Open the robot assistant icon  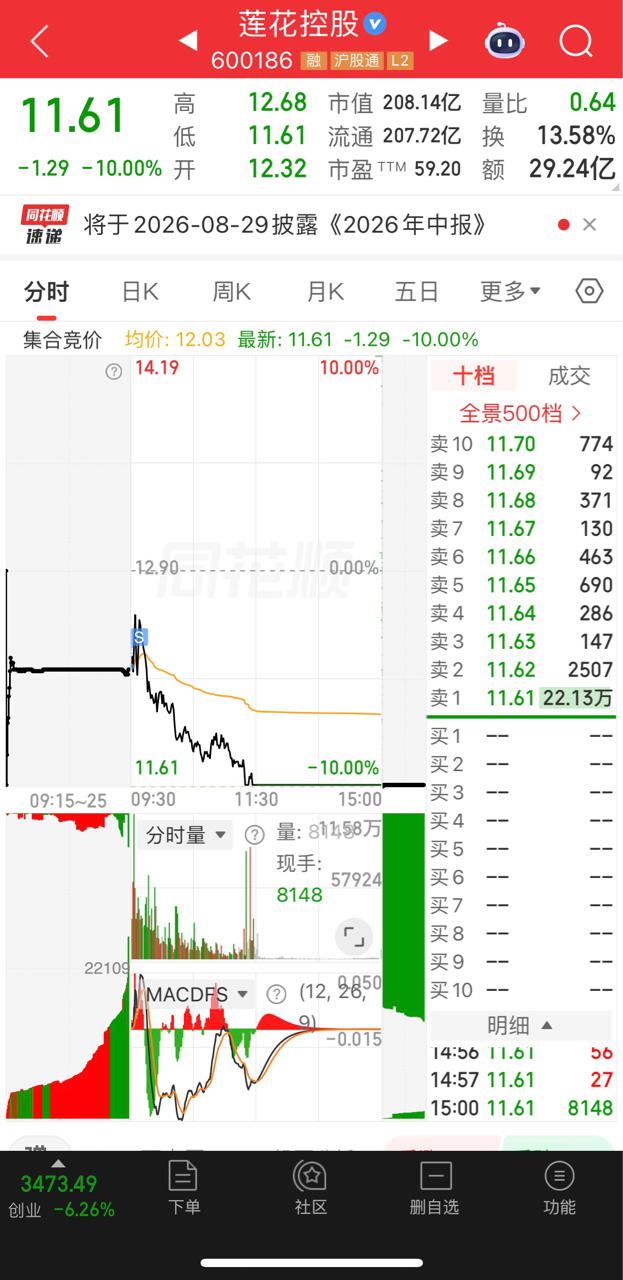point(505,41)
